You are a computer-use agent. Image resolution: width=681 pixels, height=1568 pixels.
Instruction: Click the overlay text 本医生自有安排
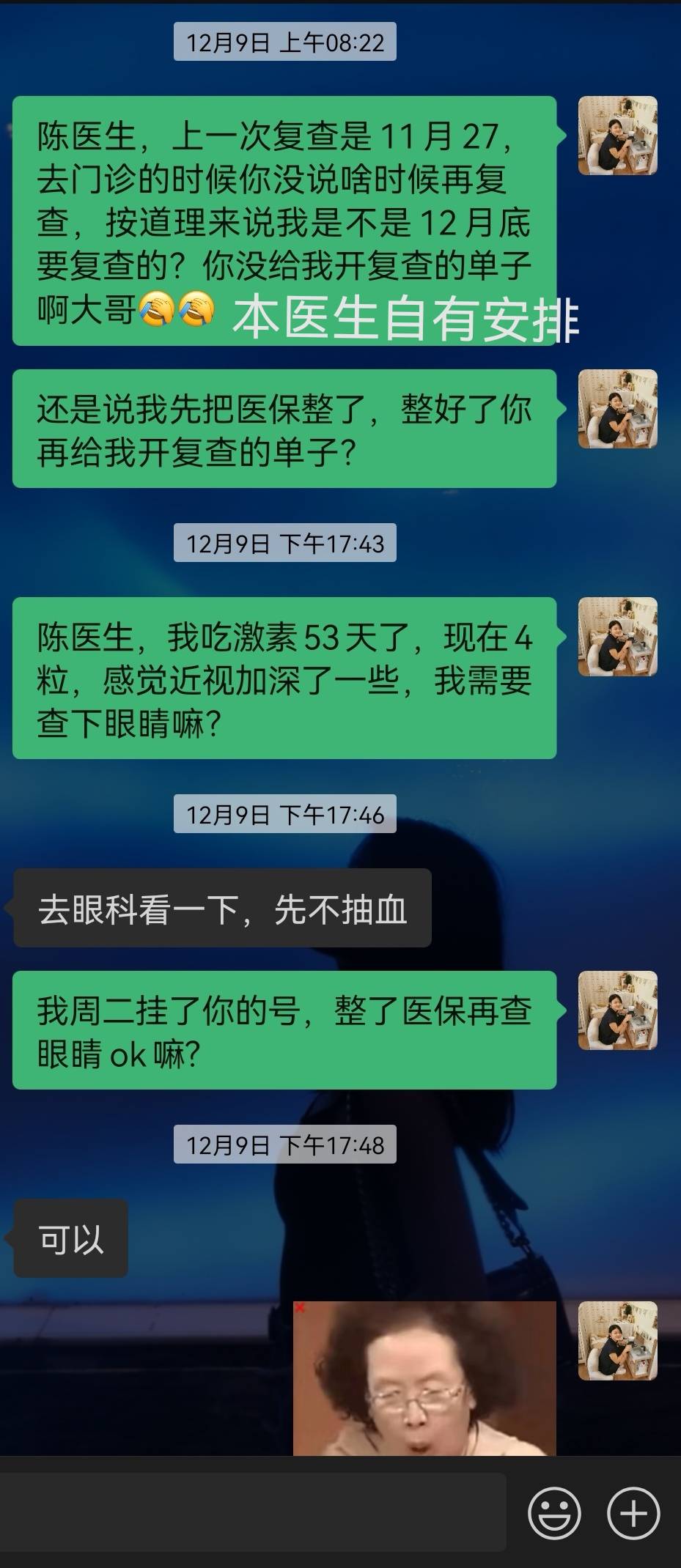click(407, 317)
